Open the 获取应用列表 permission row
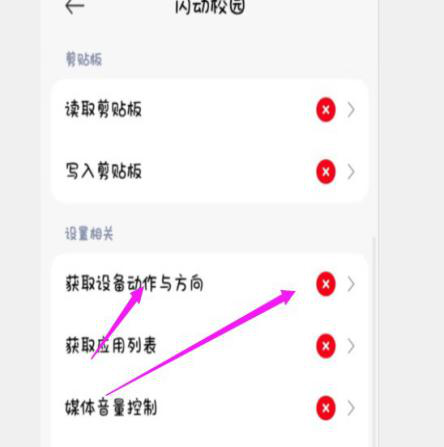Viewport: 444px width, 447px height. pyautogui.click(x=210, y=346)
